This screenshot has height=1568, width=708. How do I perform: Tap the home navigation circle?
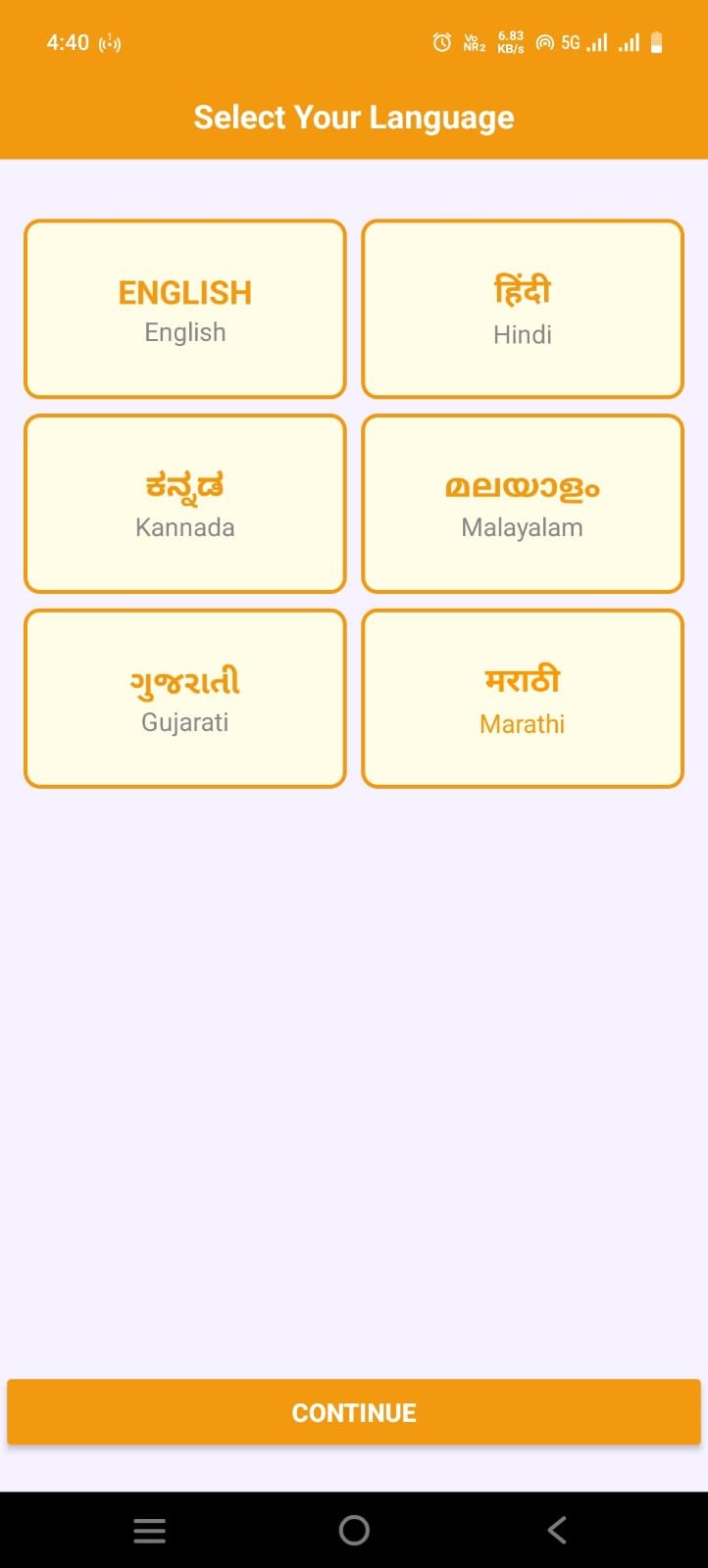point(354,1529)
